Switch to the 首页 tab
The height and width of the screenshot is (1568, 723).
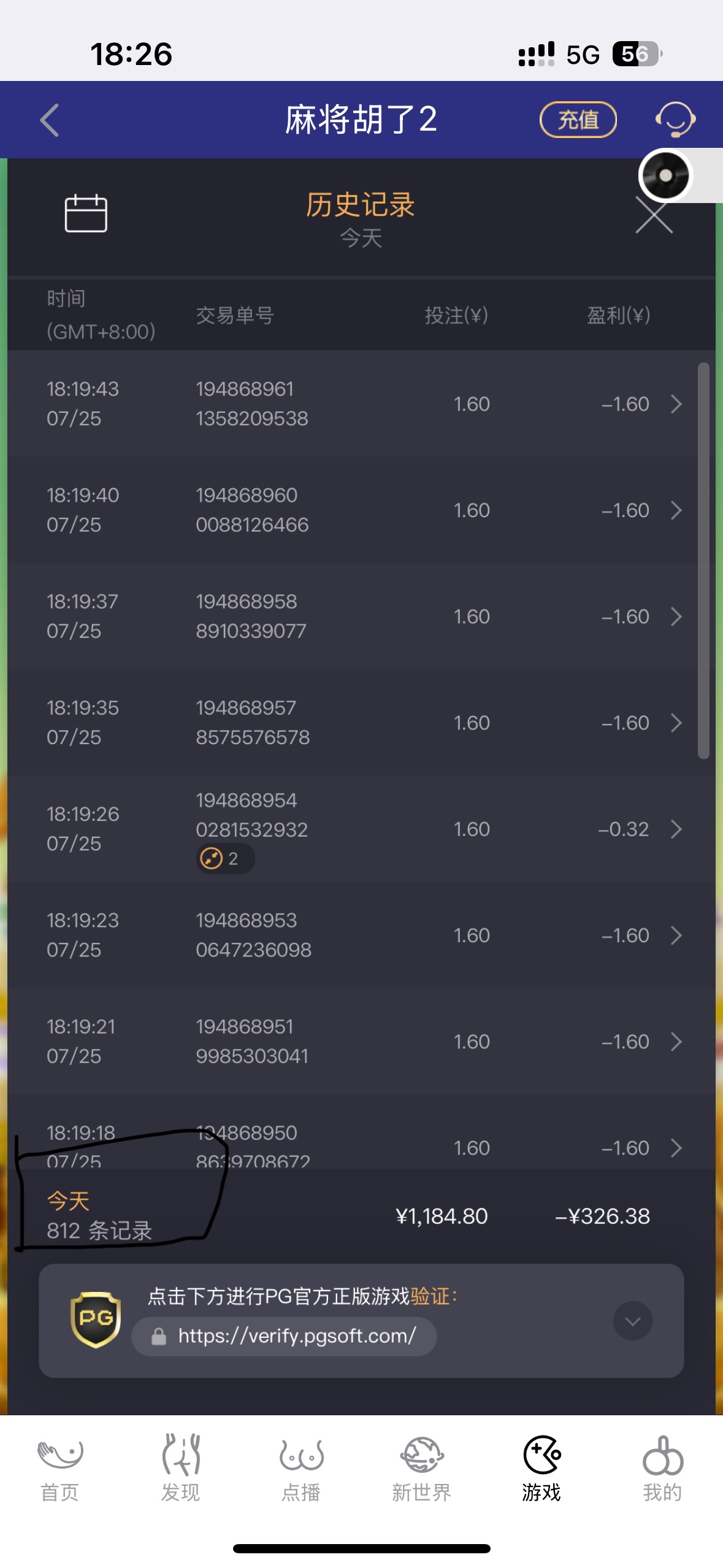[60, 1467]
